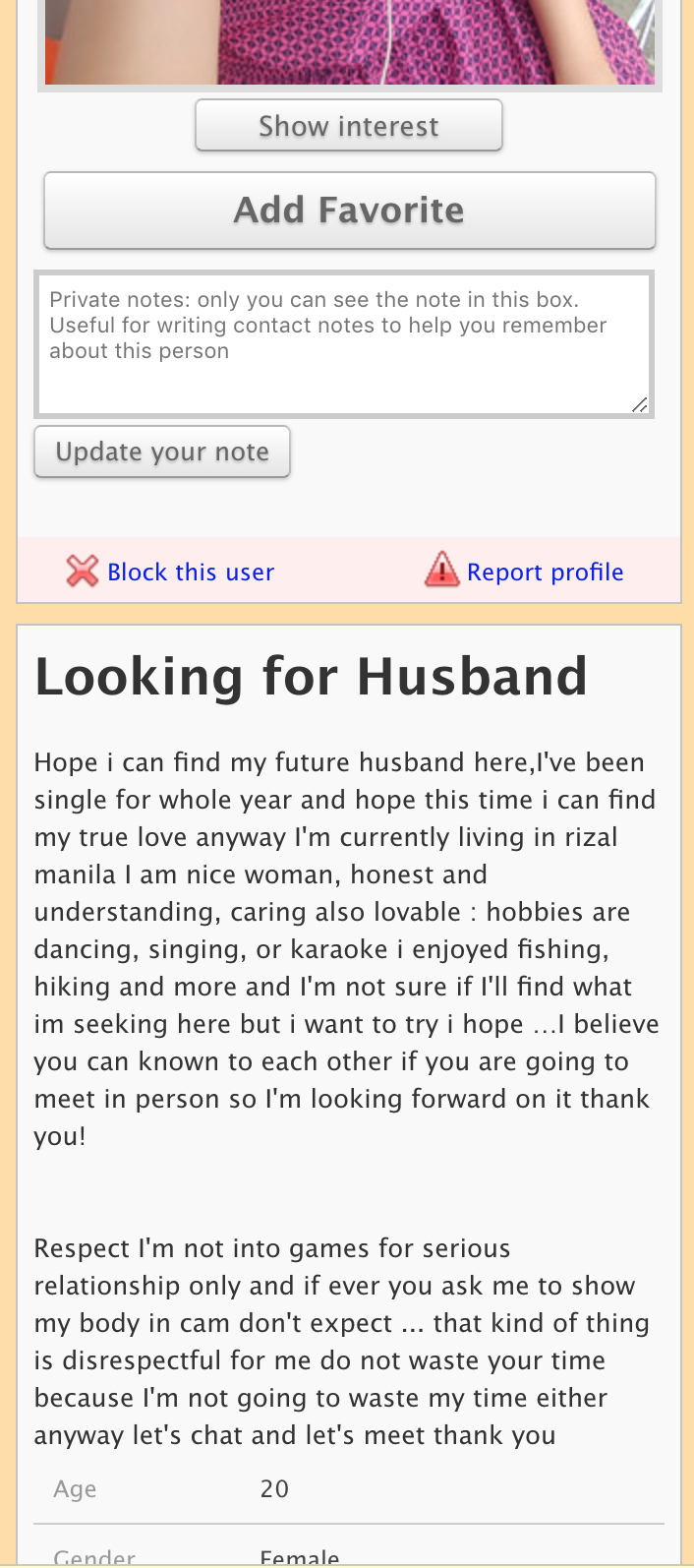Save with Update your note button
The width and height of the screenshot is (694, 1568).
pyautogui.click(x=162, y=452)
